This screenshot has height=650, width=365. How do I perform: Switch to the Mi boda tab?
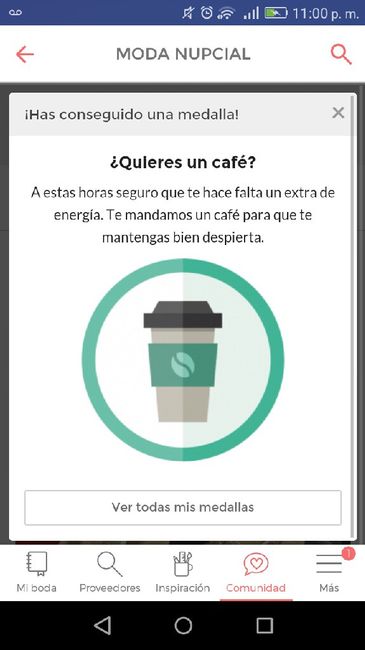pos(36,572)
